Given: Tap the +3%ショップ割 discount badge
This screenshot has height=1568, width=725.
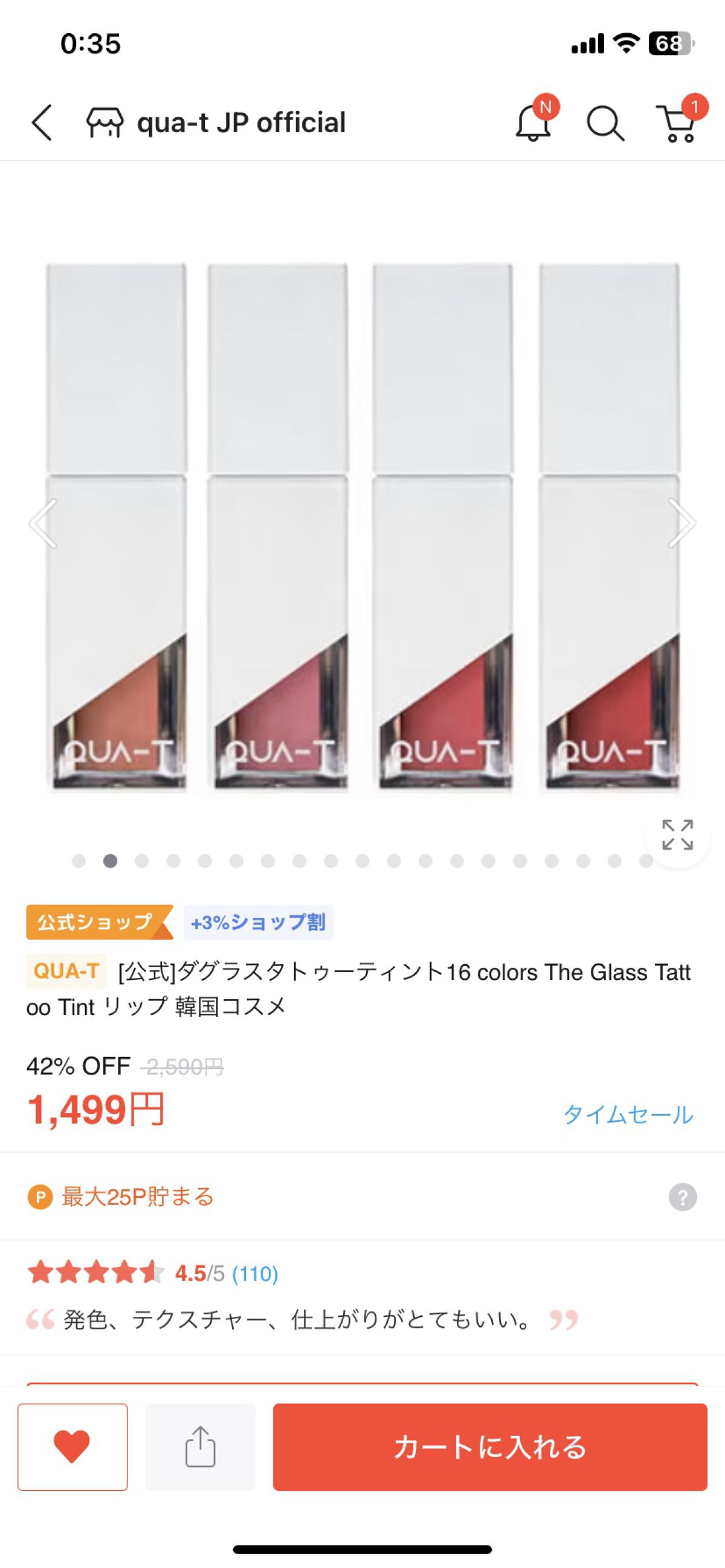Looking at the screenshot, I should pos(259,922).
